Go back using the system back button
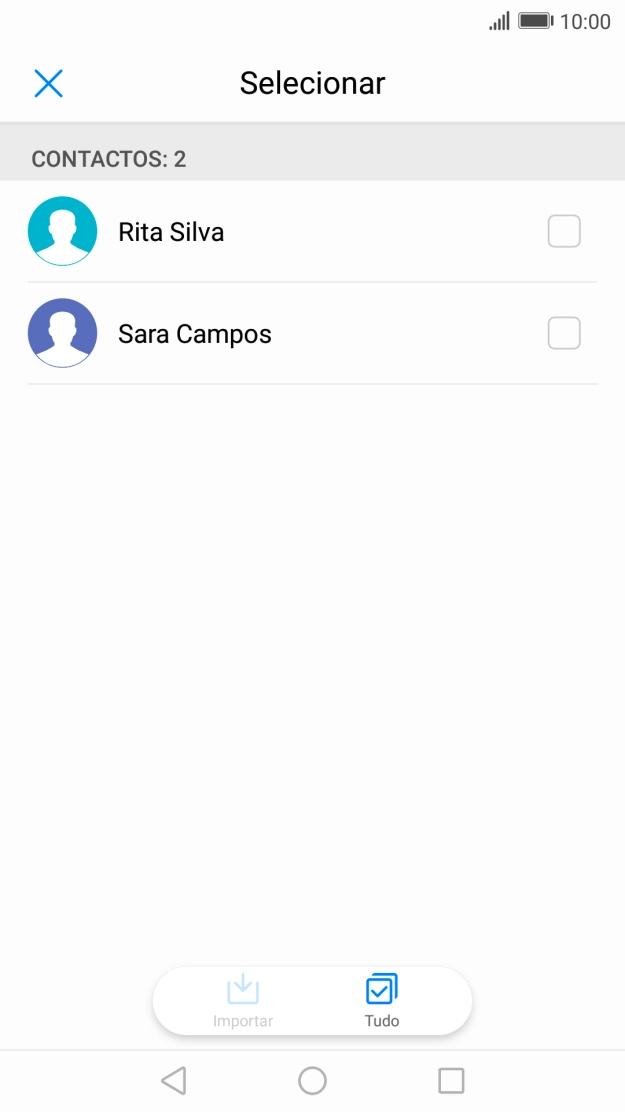This screenshot has height=1112, width=625. (174, 1081)
